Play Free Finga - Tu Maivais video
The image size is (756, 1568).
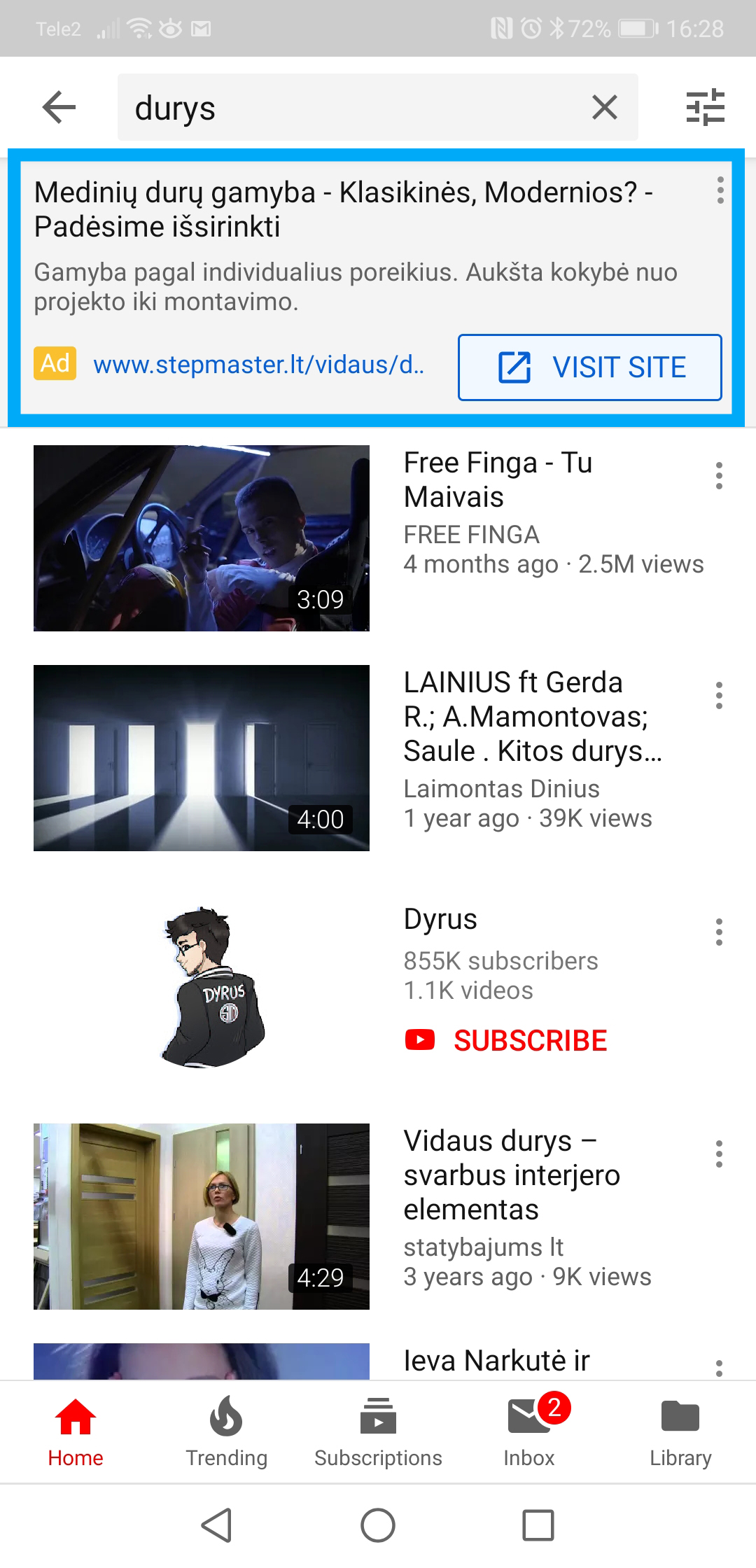pyautogui.click(x=202, y=538)
